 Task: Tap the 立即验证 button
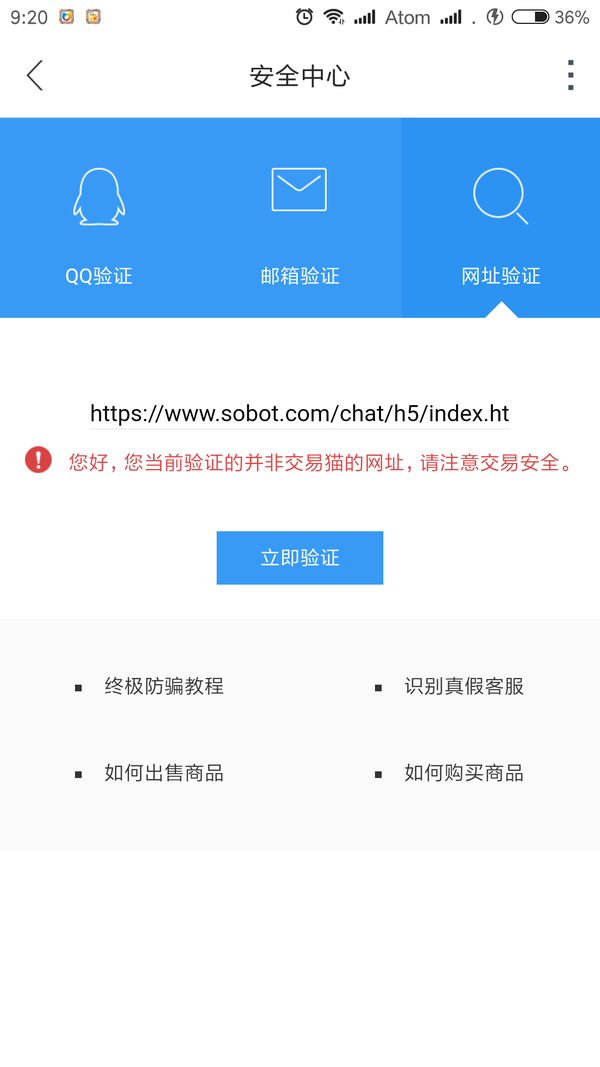(300, 558)
